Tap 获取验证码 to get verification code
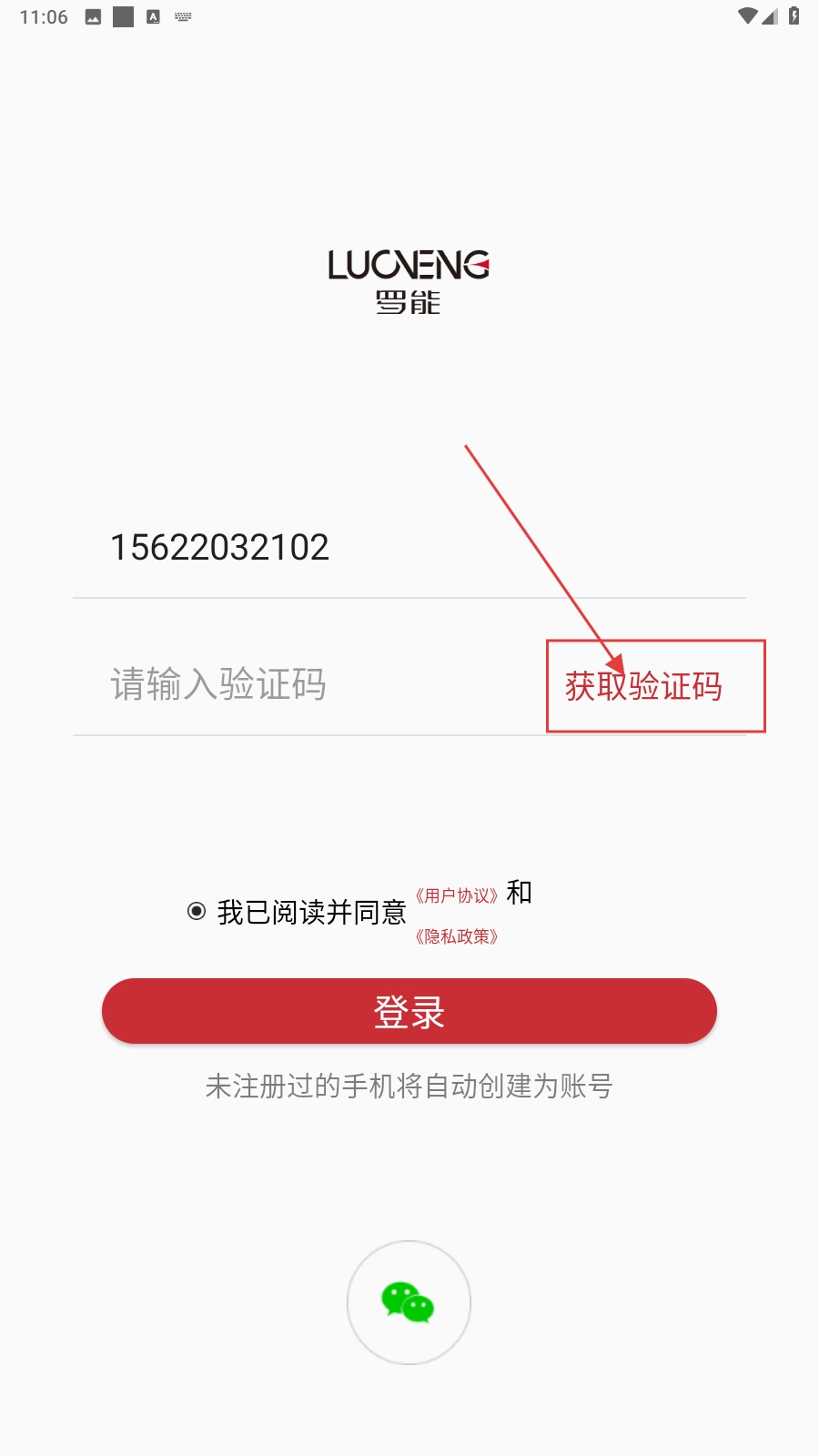The image size is (819, 1456). click(x=644, y=686)
